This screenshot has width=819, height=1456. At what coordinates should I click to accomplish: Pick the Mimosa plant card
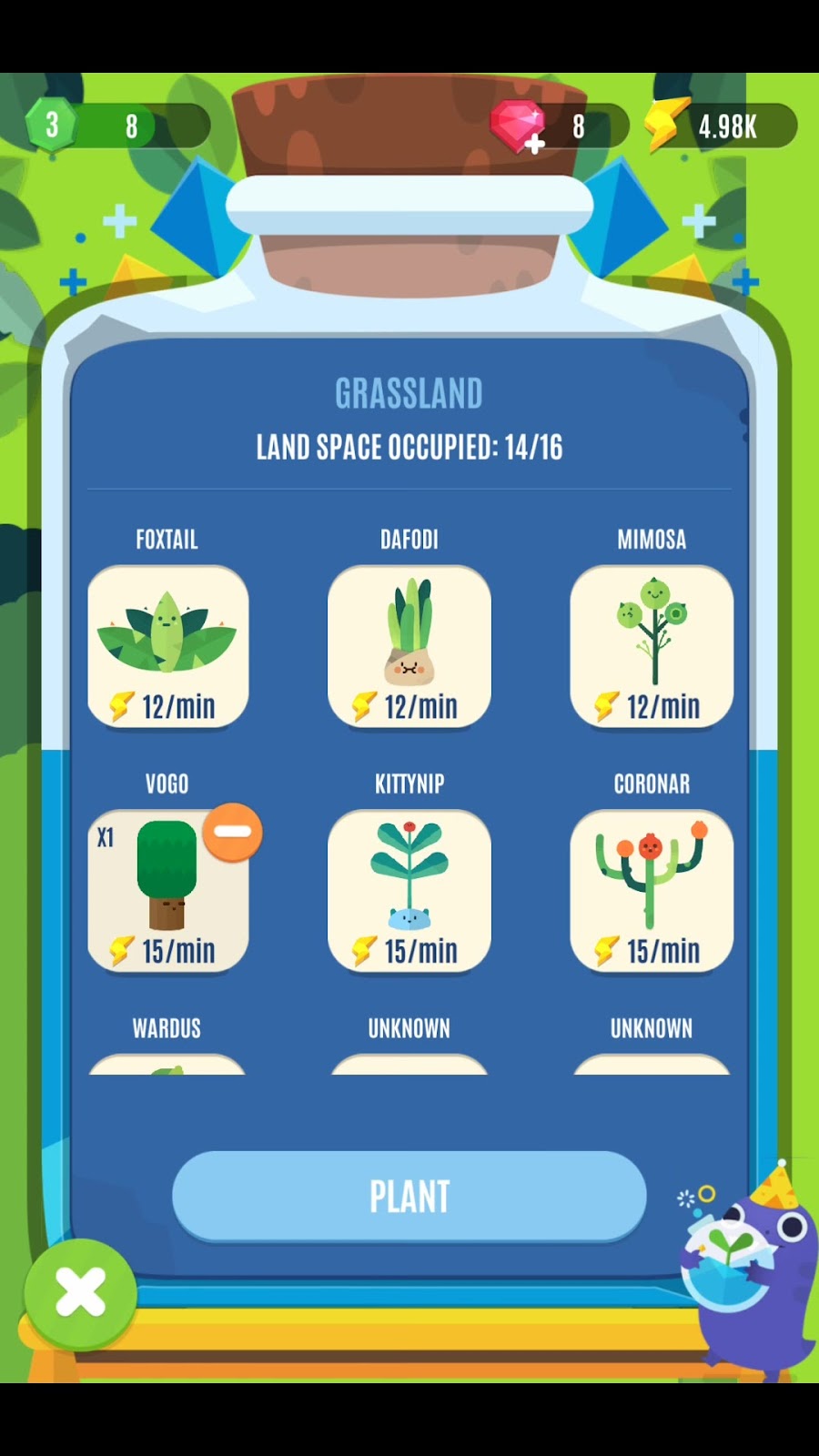(x=652, y=646)
